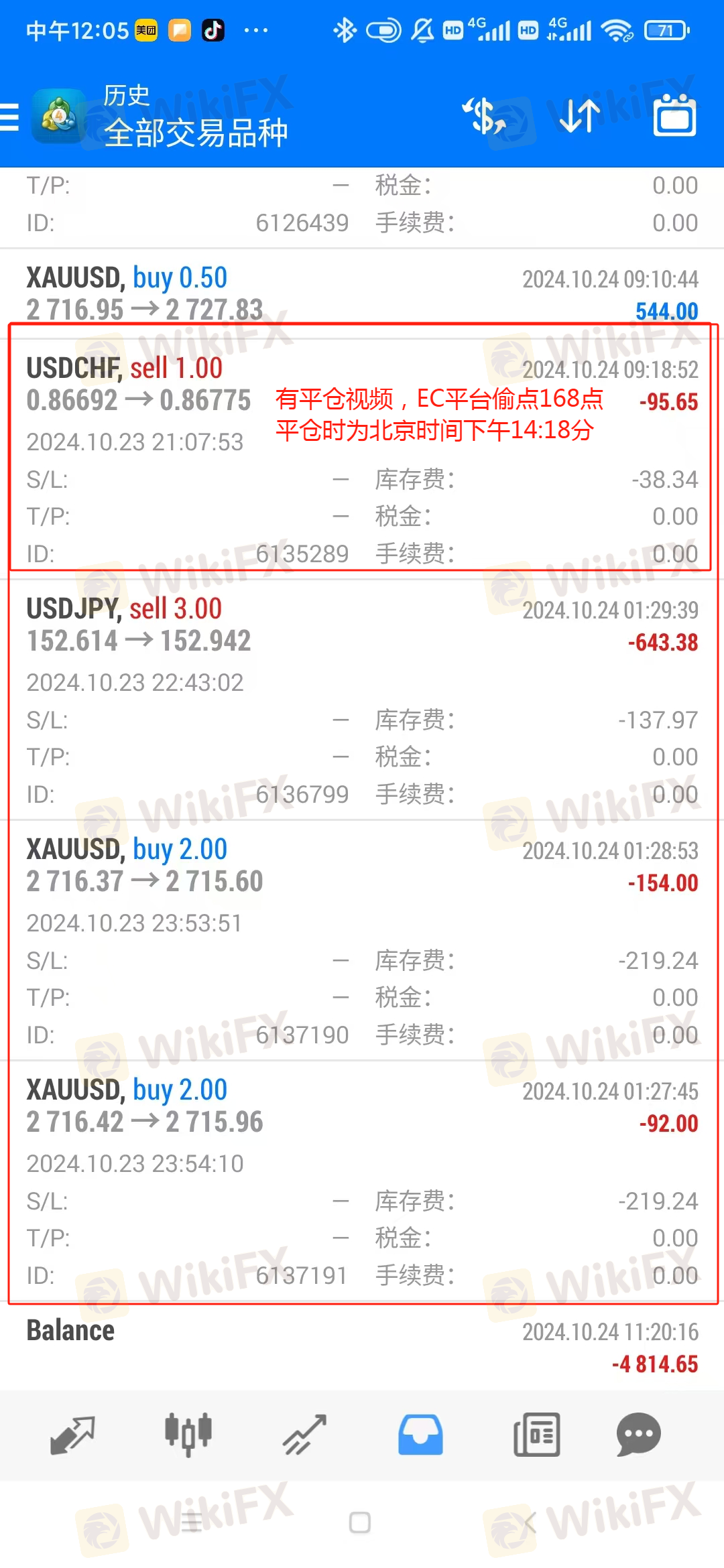Open the sort order arrows
Screen dimensions: 724x1568
580,116
